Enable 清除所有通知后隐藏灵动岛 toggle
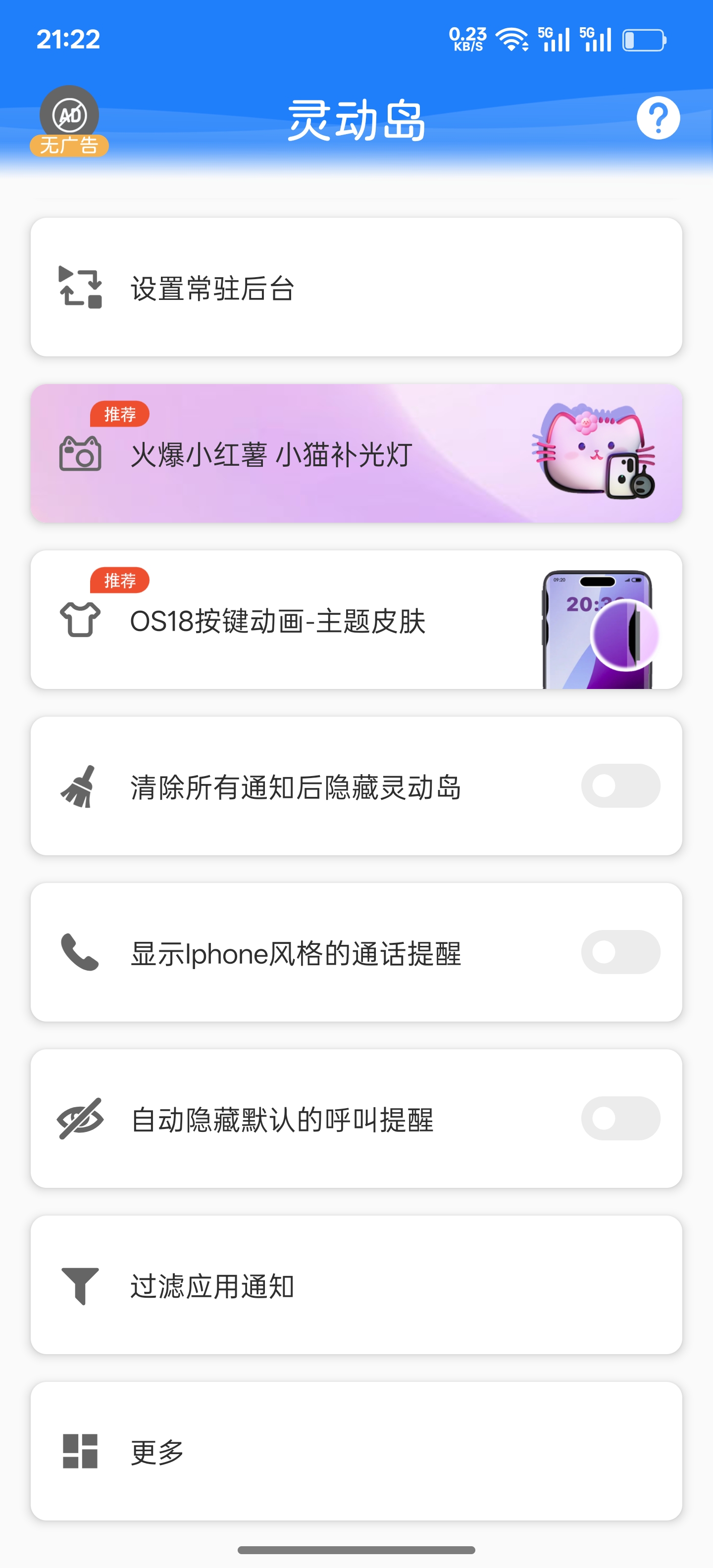The height and width of the screenshot is (1568, 713). coord(620,786)
